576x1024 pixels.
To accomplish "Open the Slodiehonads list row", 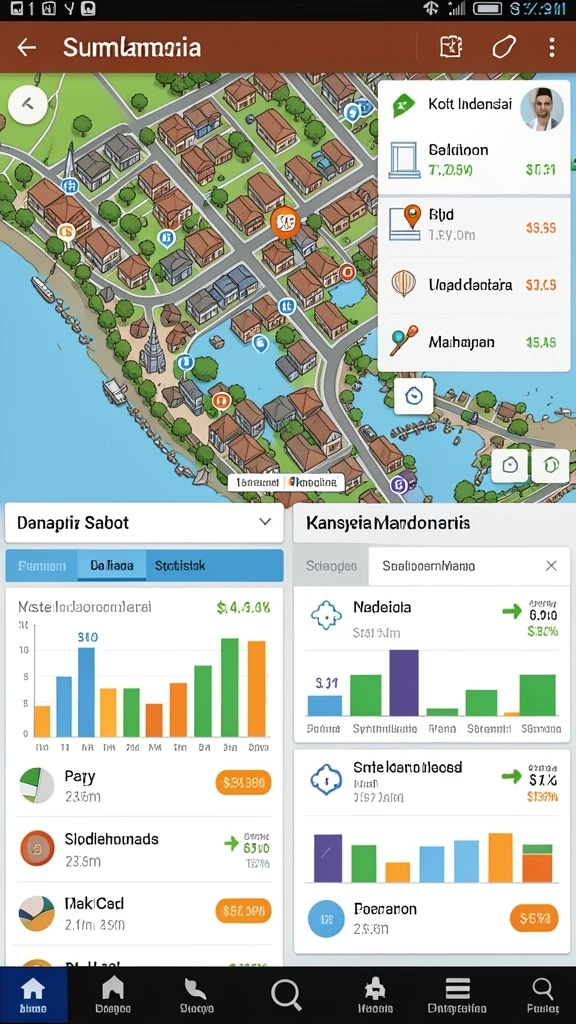I will (144, 849).
